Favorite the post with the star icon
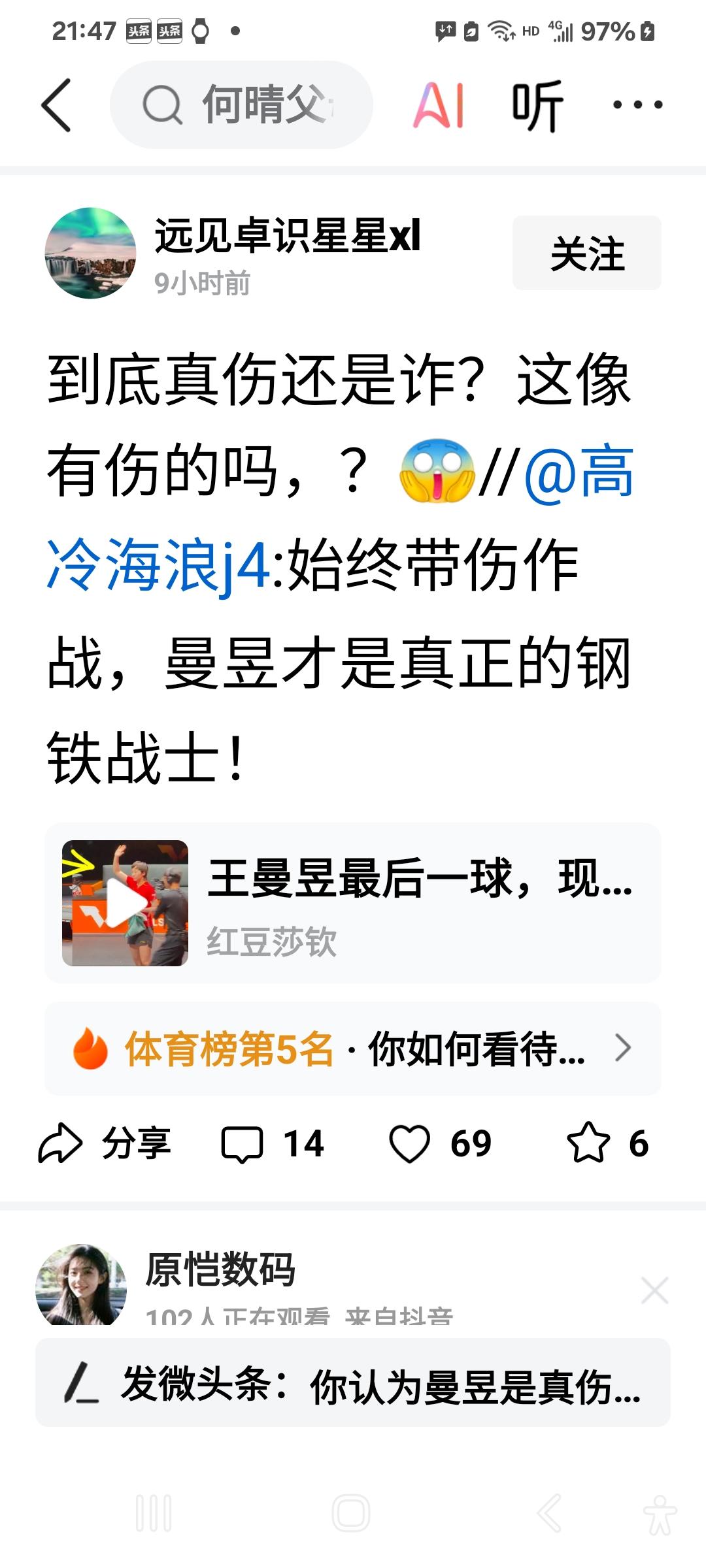 coord(592,1143)
